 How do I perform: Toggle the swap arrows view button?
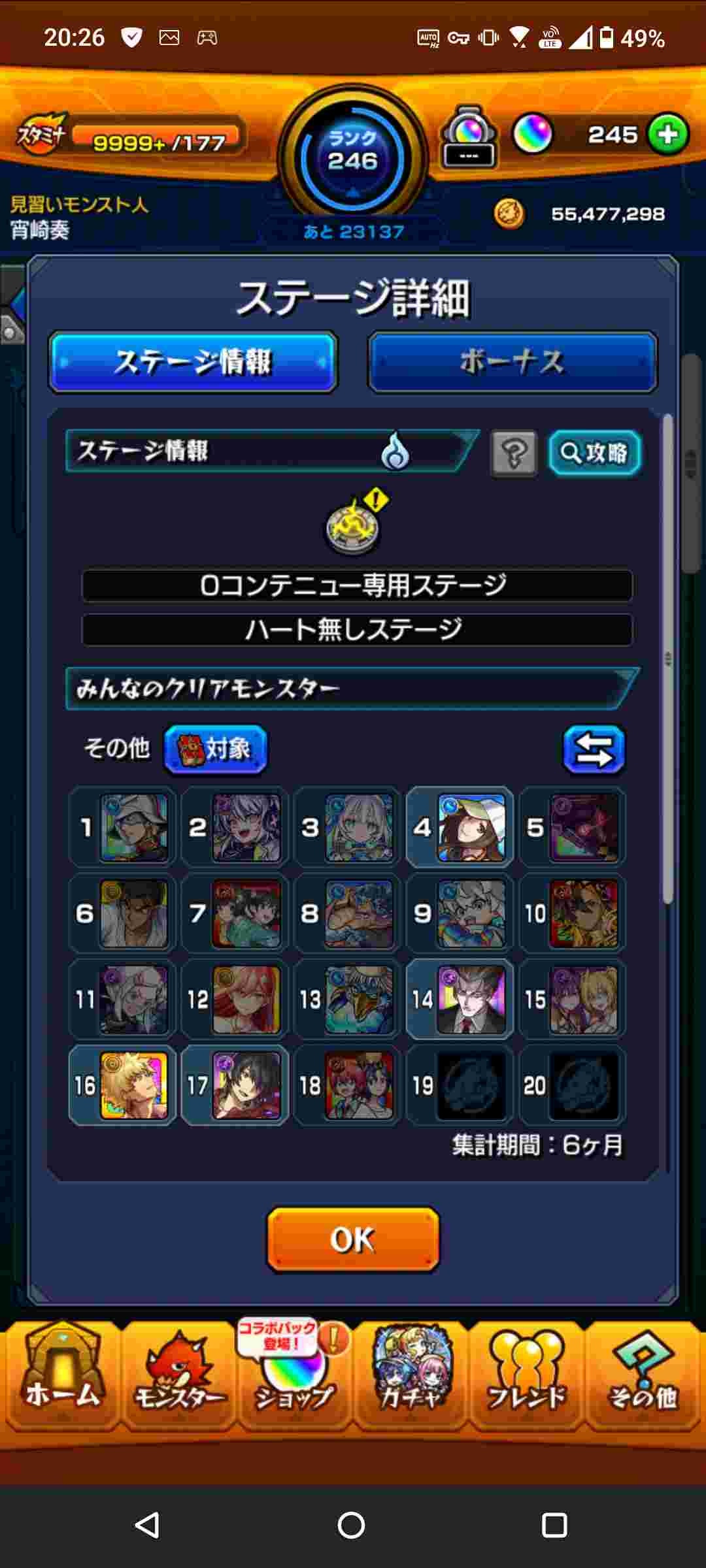(x=594, y=749)
